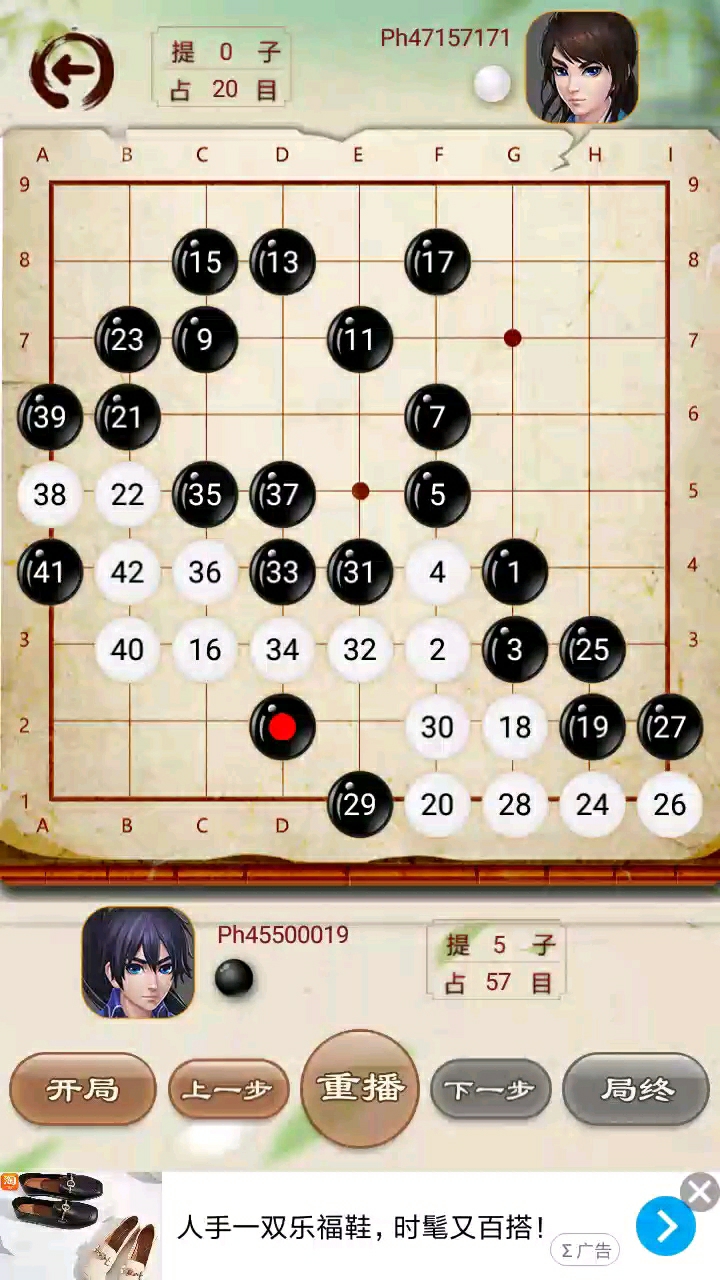
Task: Open the ad's blue arrow button
Action: coord(665,1226)
